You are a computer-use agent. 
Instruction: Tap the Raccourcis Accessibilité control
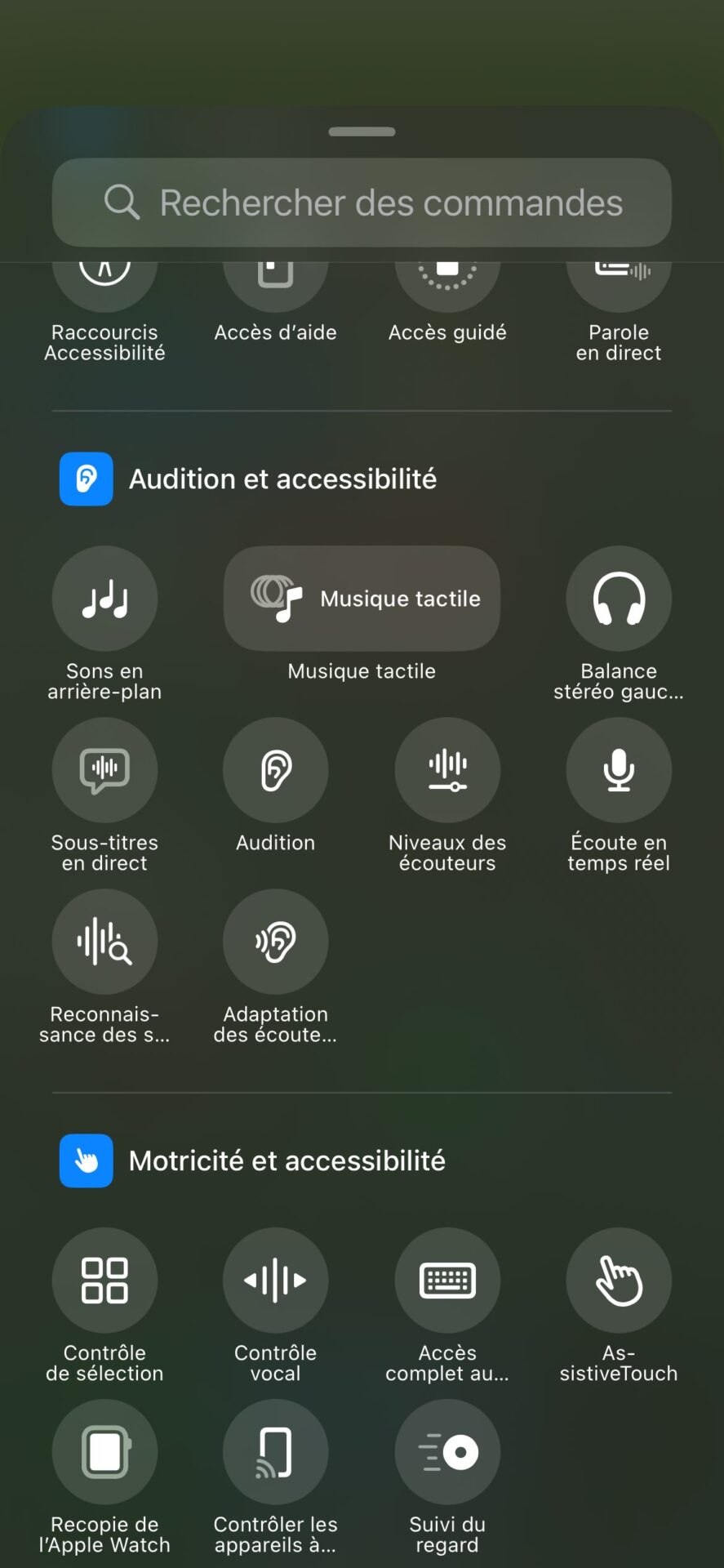point(104,286)
